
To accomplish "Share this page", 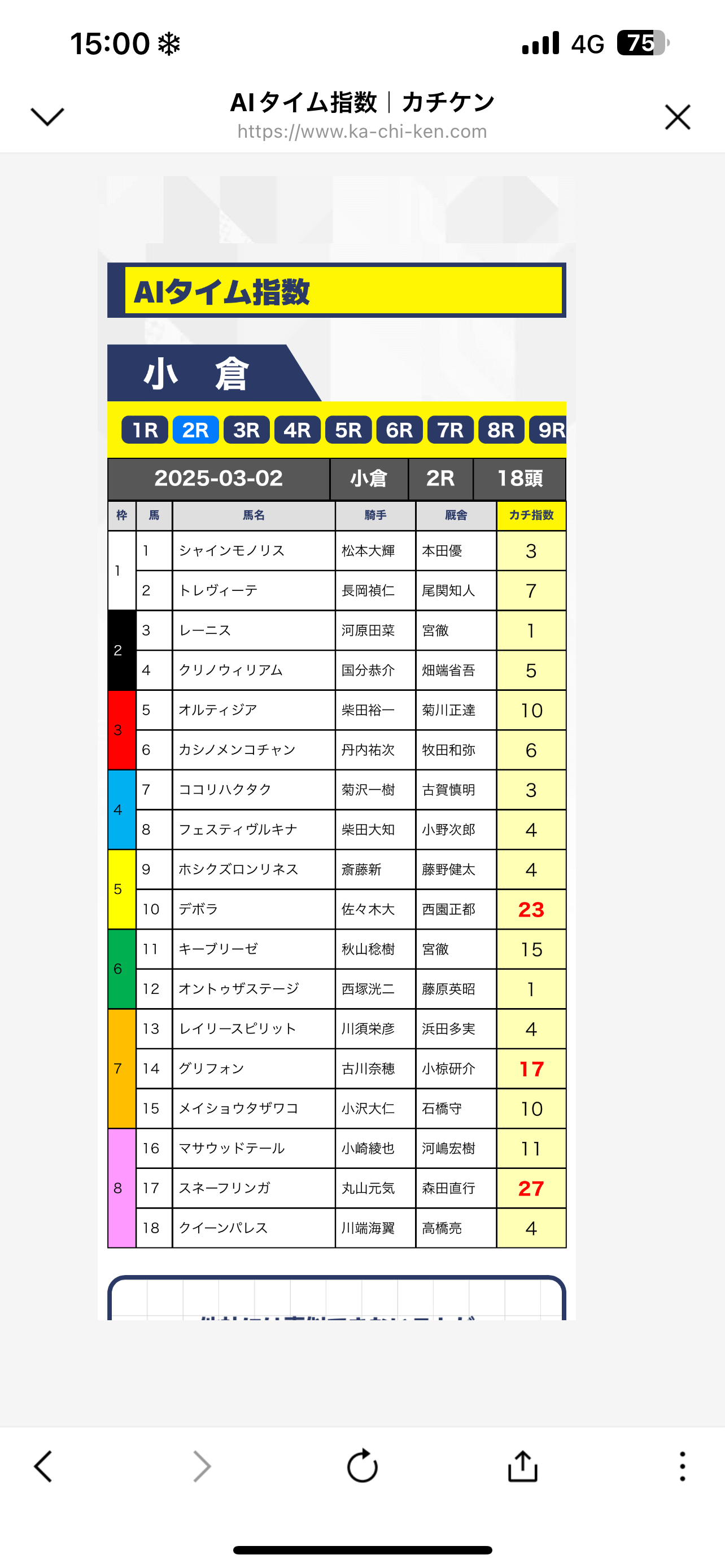I will [523, 1466].
